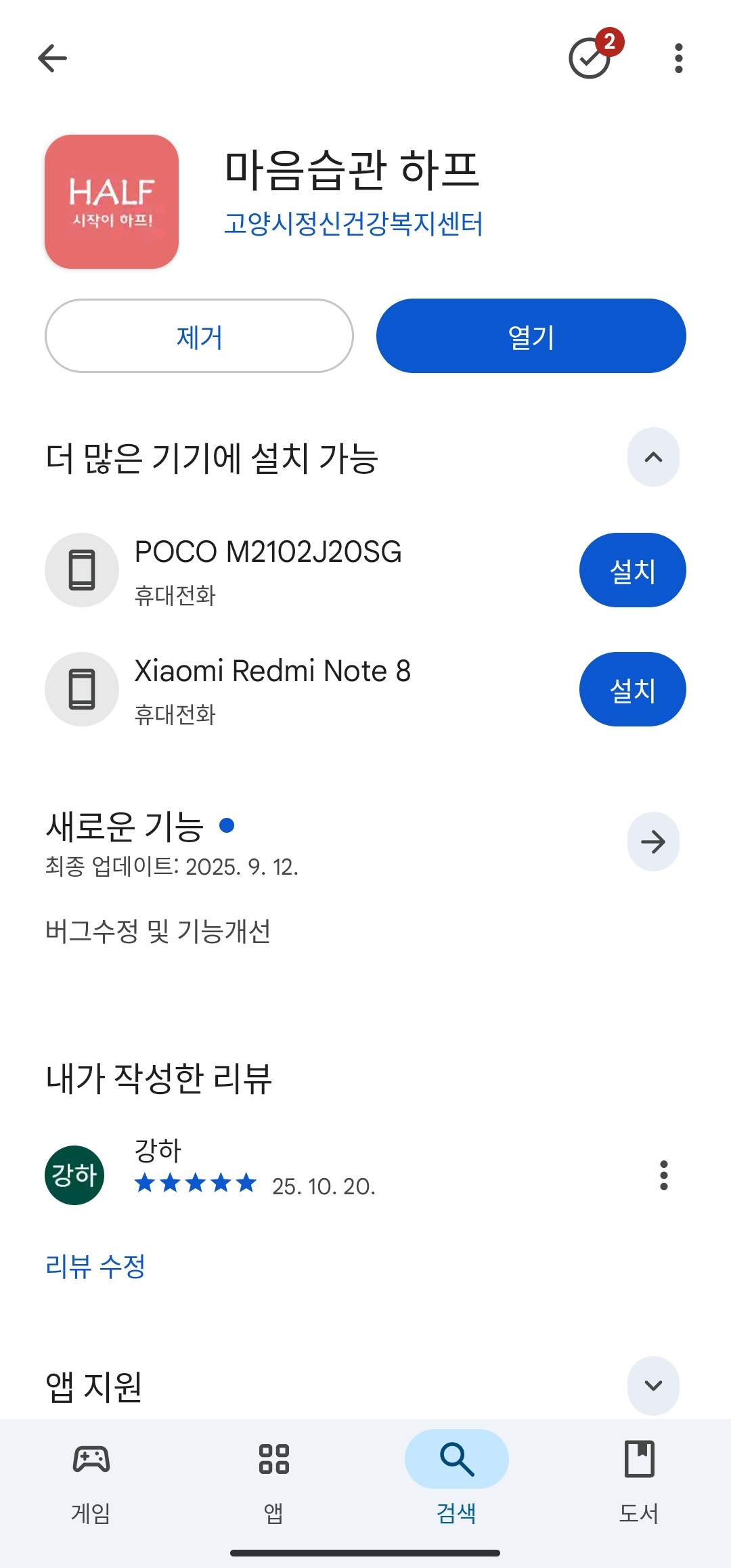731x1568 pixels.
Task: Open 새로운 기능 details arrow
Action: tap(652, 842)
